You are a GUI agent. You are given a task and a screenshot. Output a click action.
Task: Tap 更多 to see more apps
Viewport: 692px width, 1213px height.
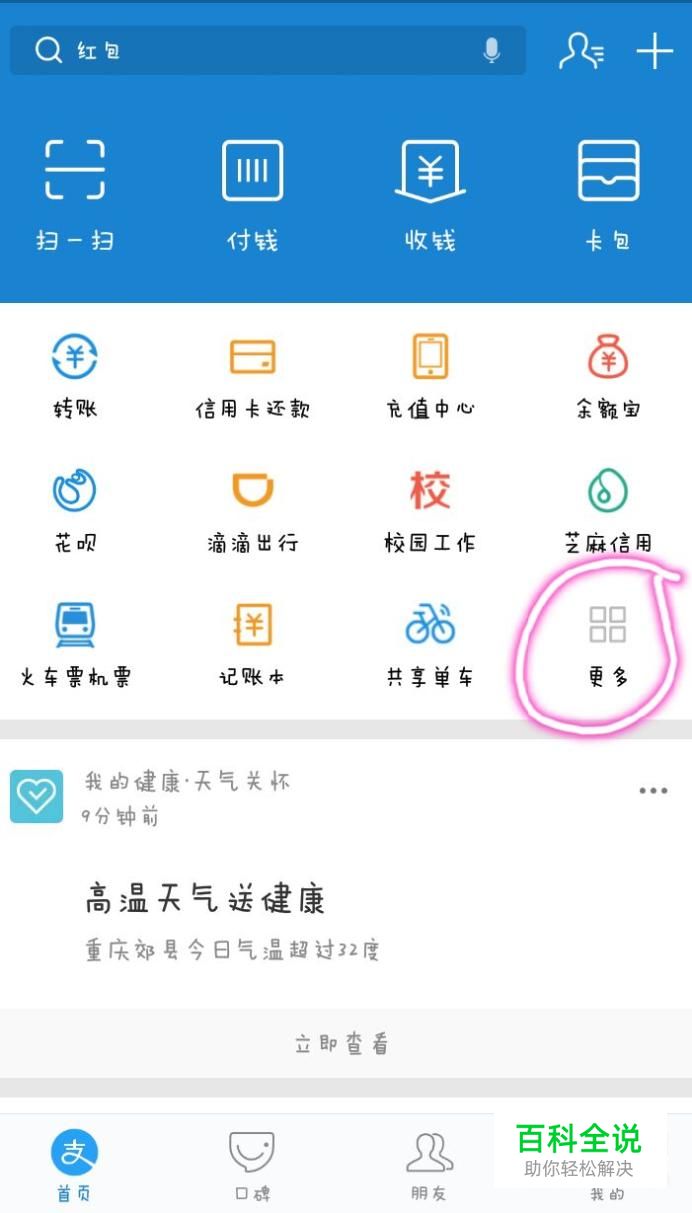(x=608, y=643)
